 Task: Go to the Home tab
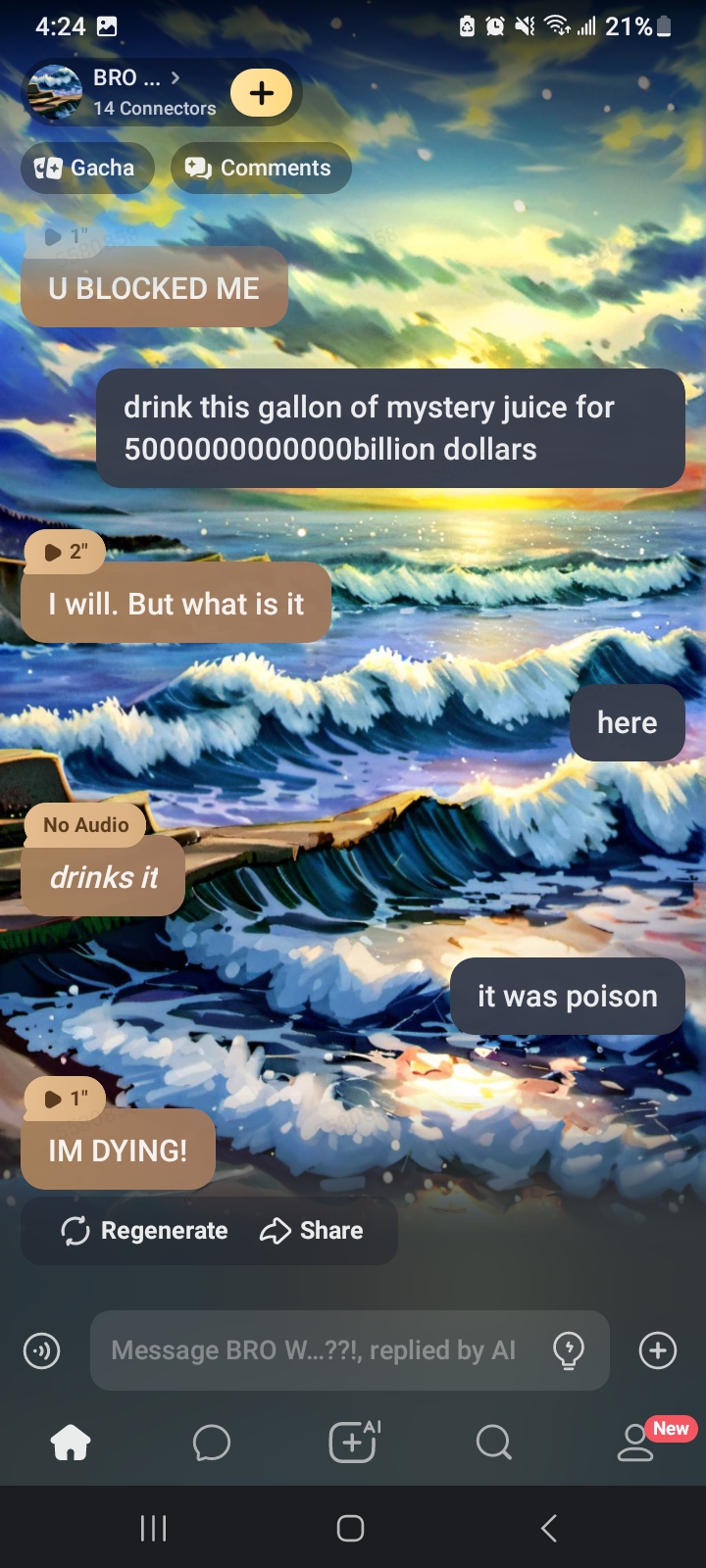[x=71, y=1442]
